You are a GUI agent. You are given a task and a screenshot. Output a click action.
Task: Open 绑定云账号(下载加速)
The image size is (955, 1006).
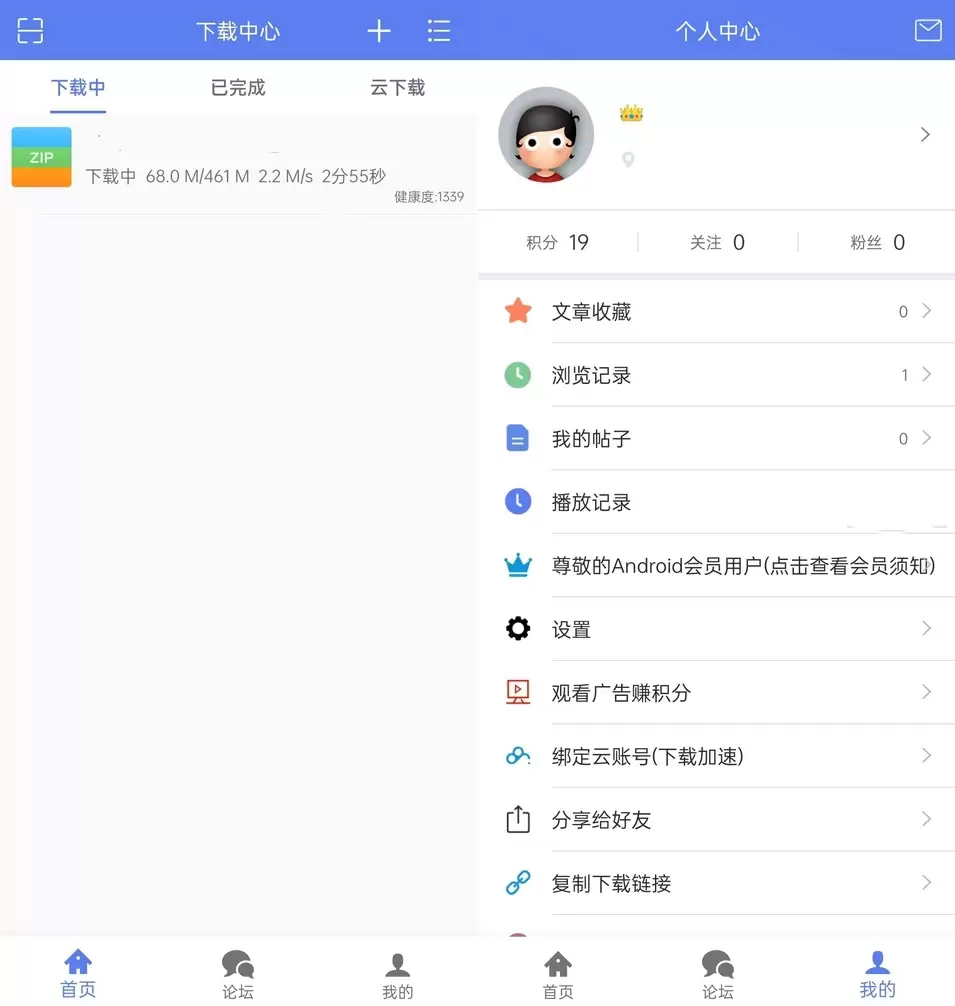[716, 757]
